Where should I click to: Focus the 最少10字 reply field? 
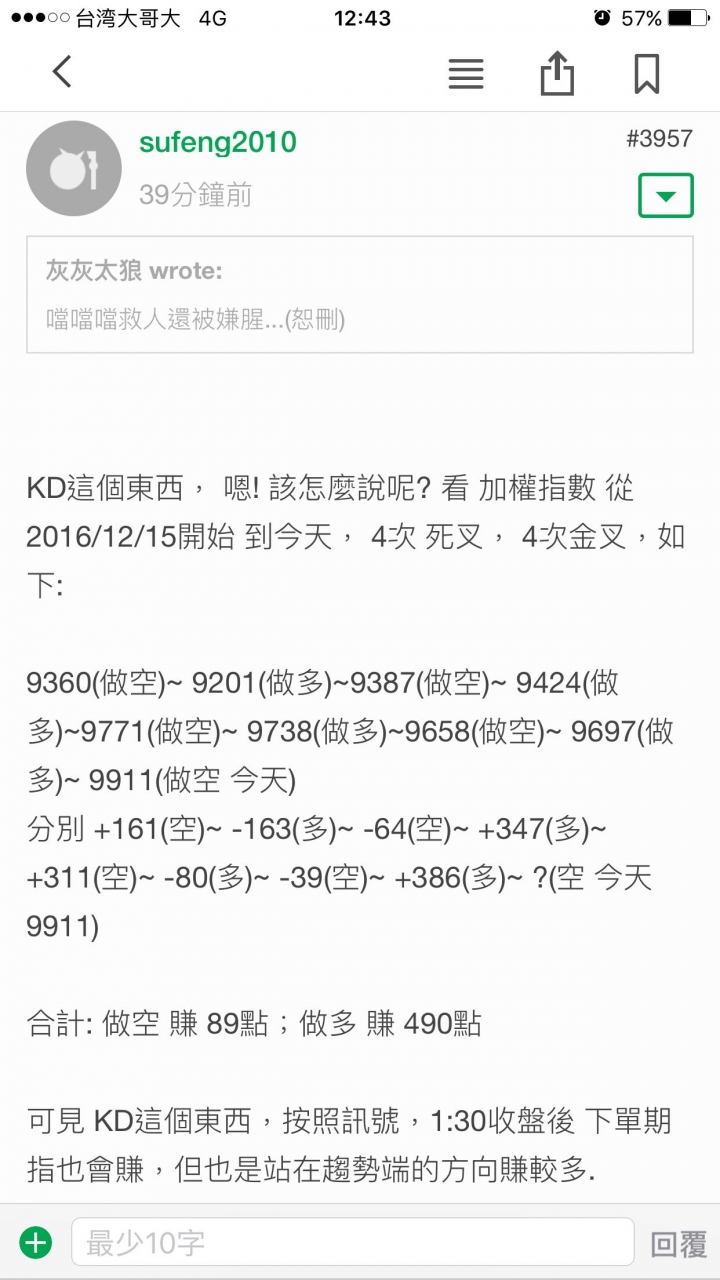tap(352, 1243)
